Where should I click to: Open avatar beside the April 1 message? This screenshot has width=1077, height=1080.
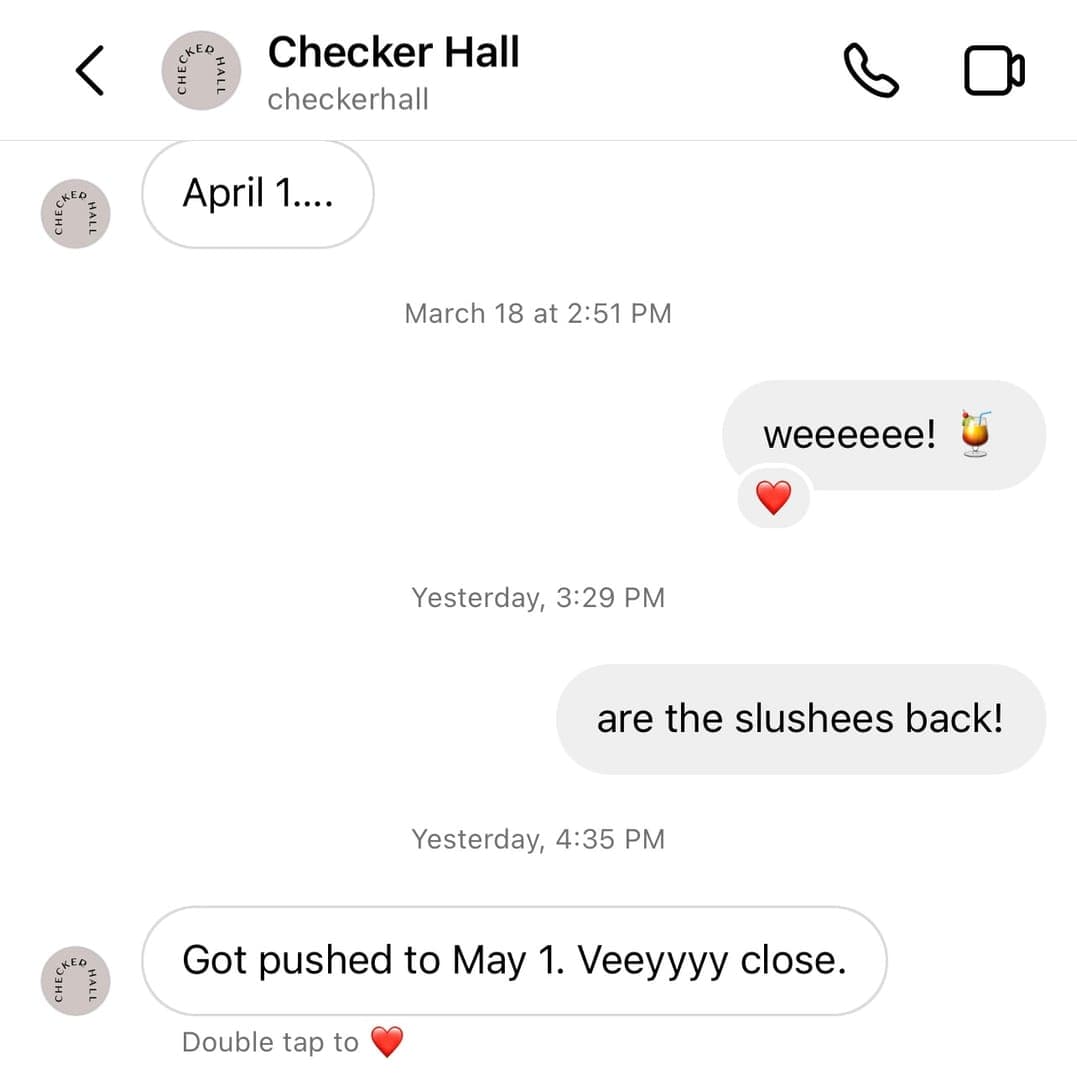tap(76, 214)
